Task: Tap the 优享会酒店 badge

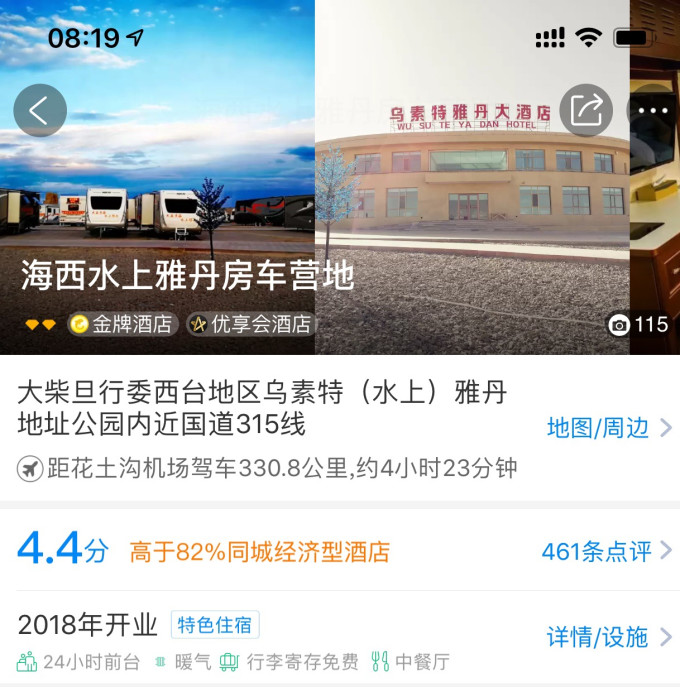Action: (250, 324)
